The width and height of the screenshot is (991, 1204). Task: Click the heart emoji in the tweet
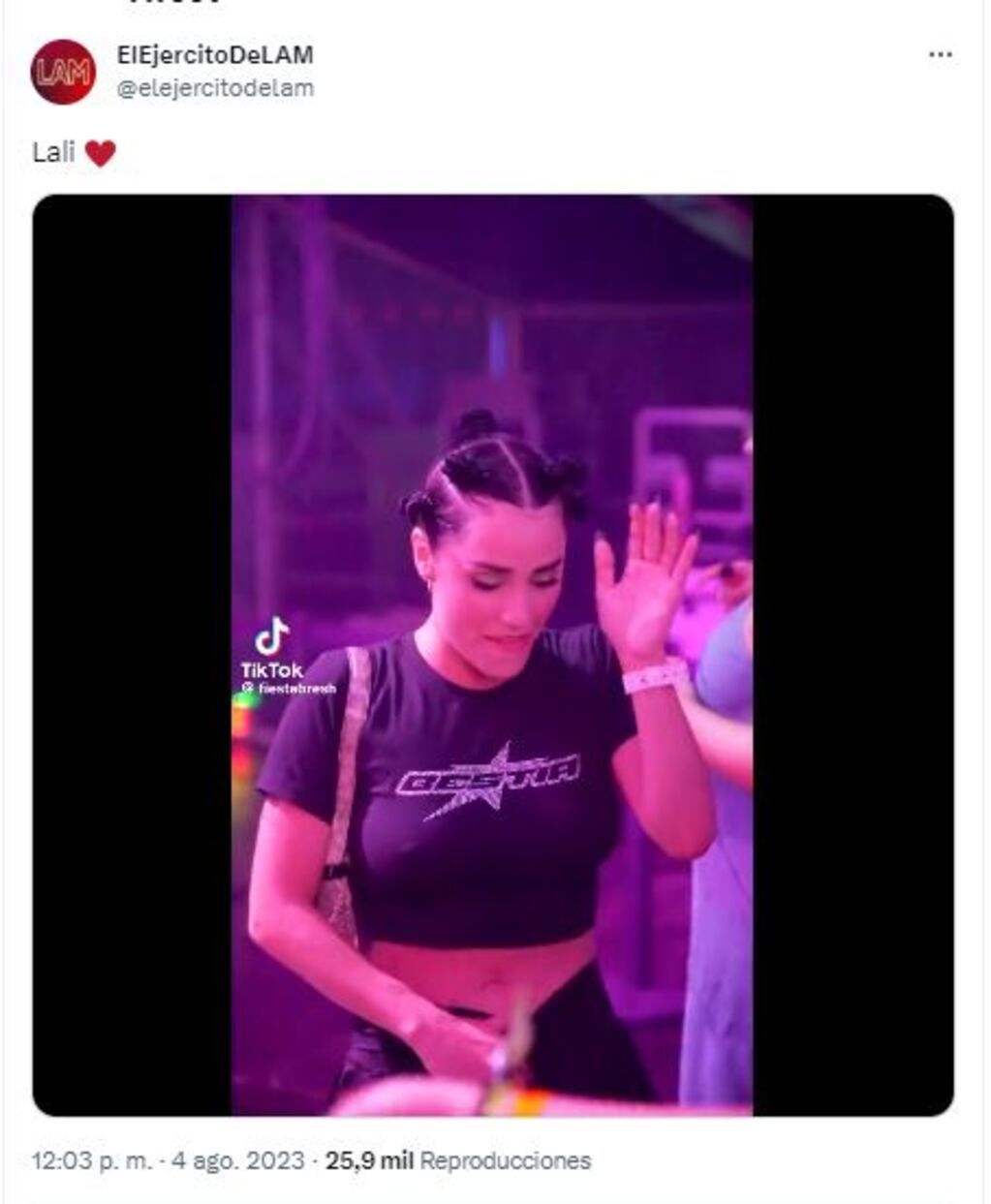click(102, 152)
